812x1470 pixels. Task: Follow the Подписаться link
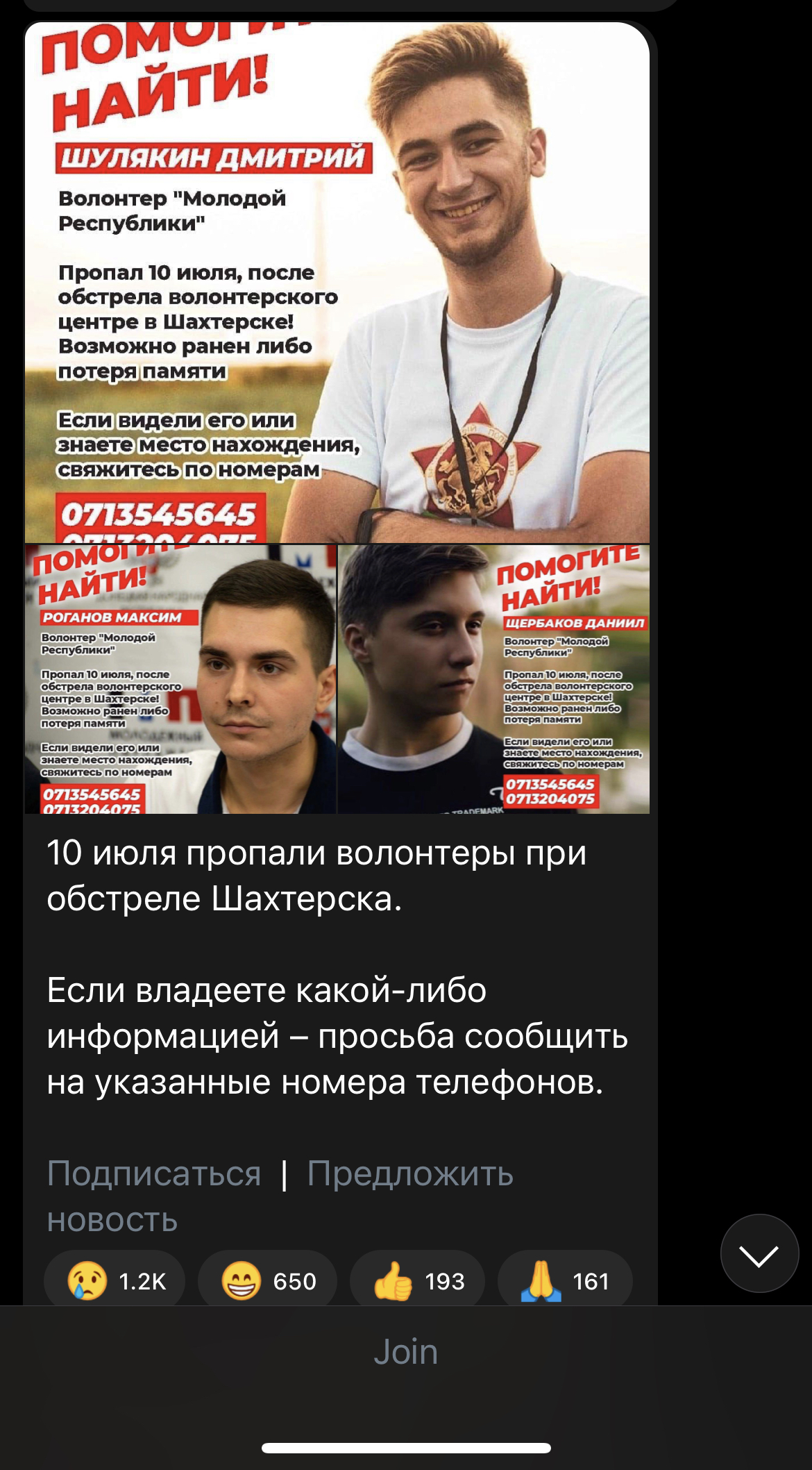point(154,1174)
